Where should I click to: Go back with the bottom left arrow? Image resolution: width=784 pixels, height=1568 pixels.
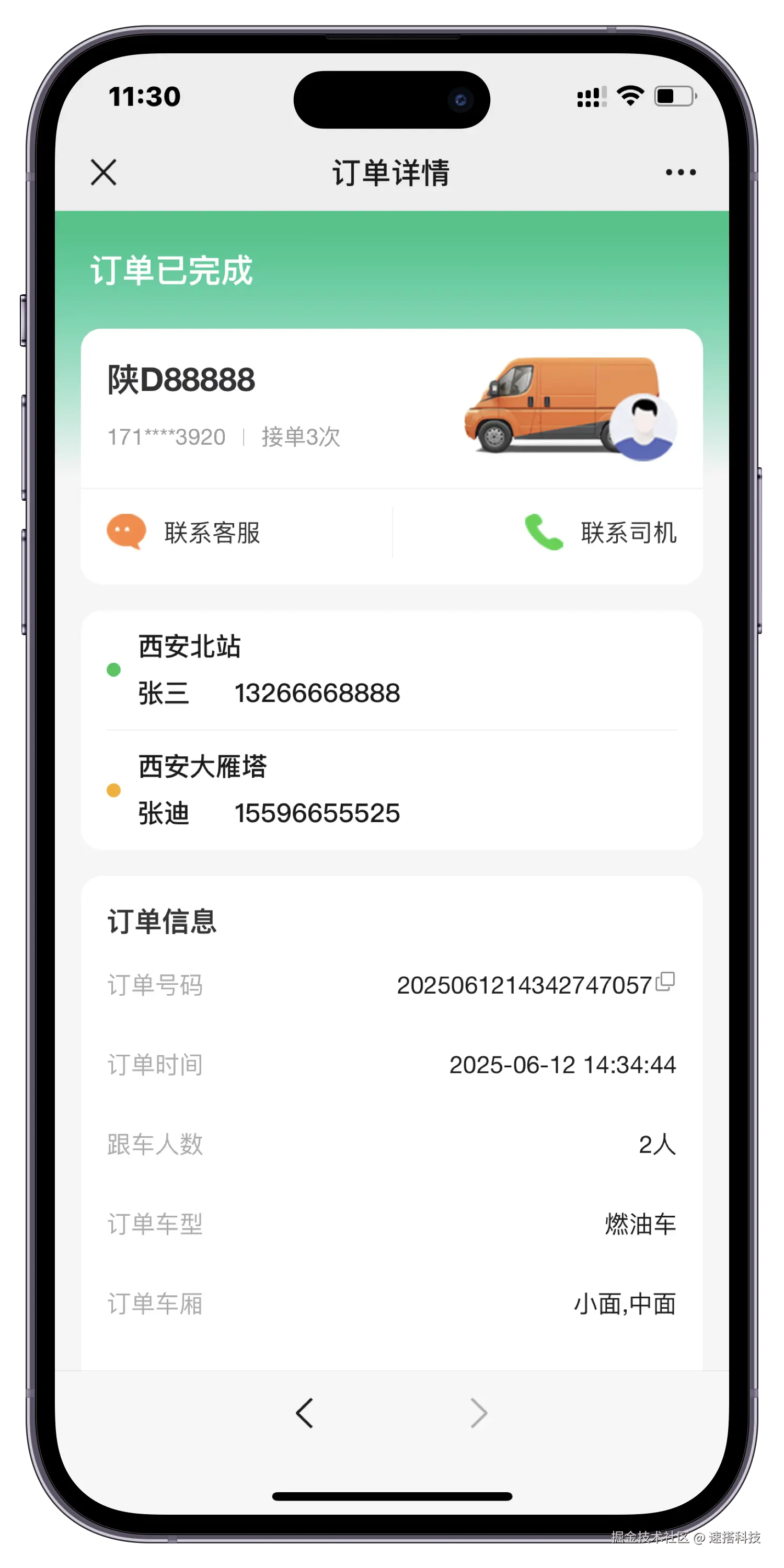click(304, 1413)
